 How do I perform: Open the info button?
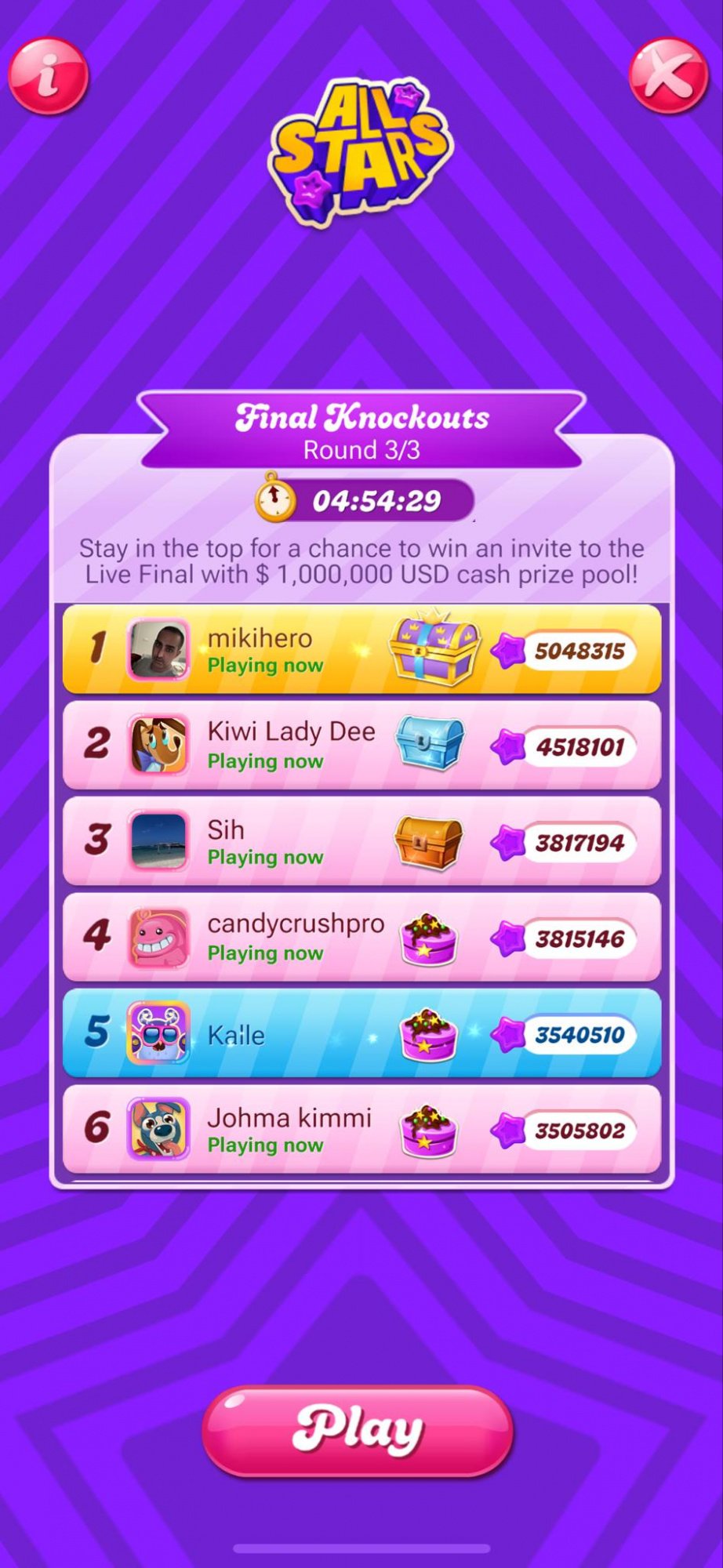pos(48,76)
